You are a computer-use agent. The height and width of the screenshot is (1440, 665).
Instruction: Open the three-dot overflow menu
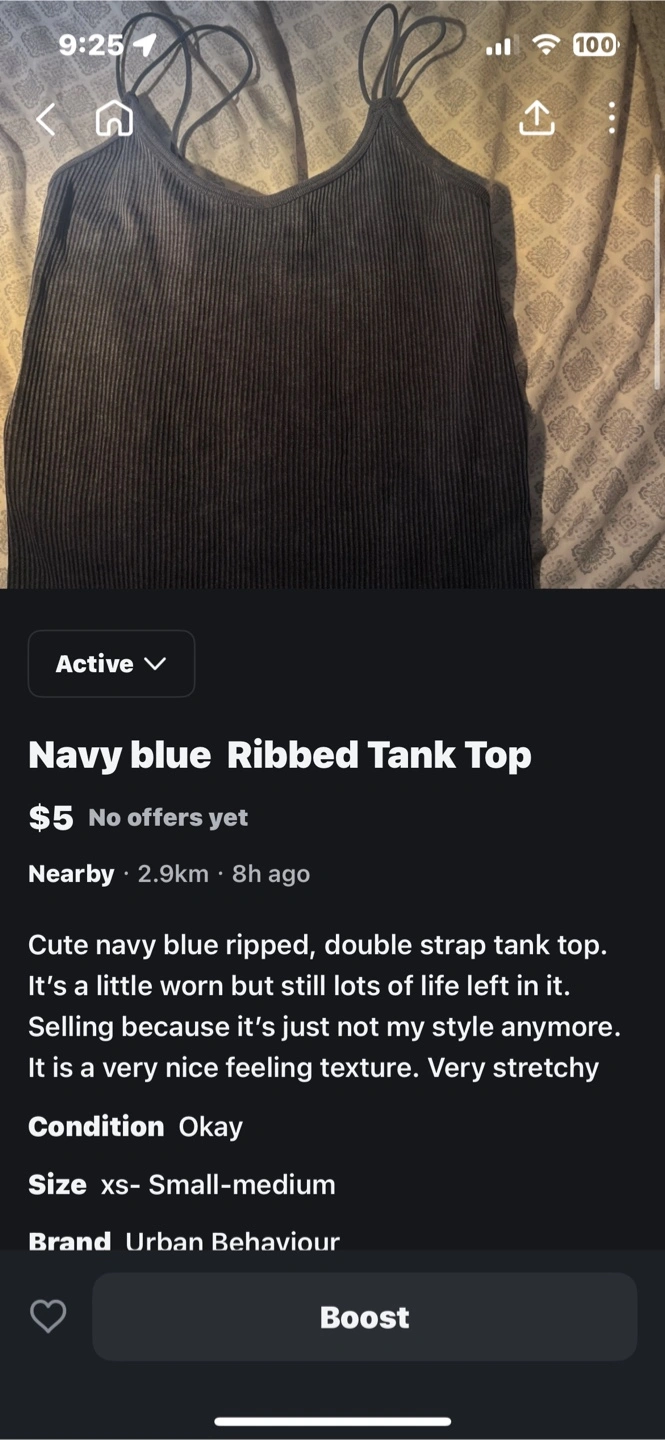[x=612, y=118]
